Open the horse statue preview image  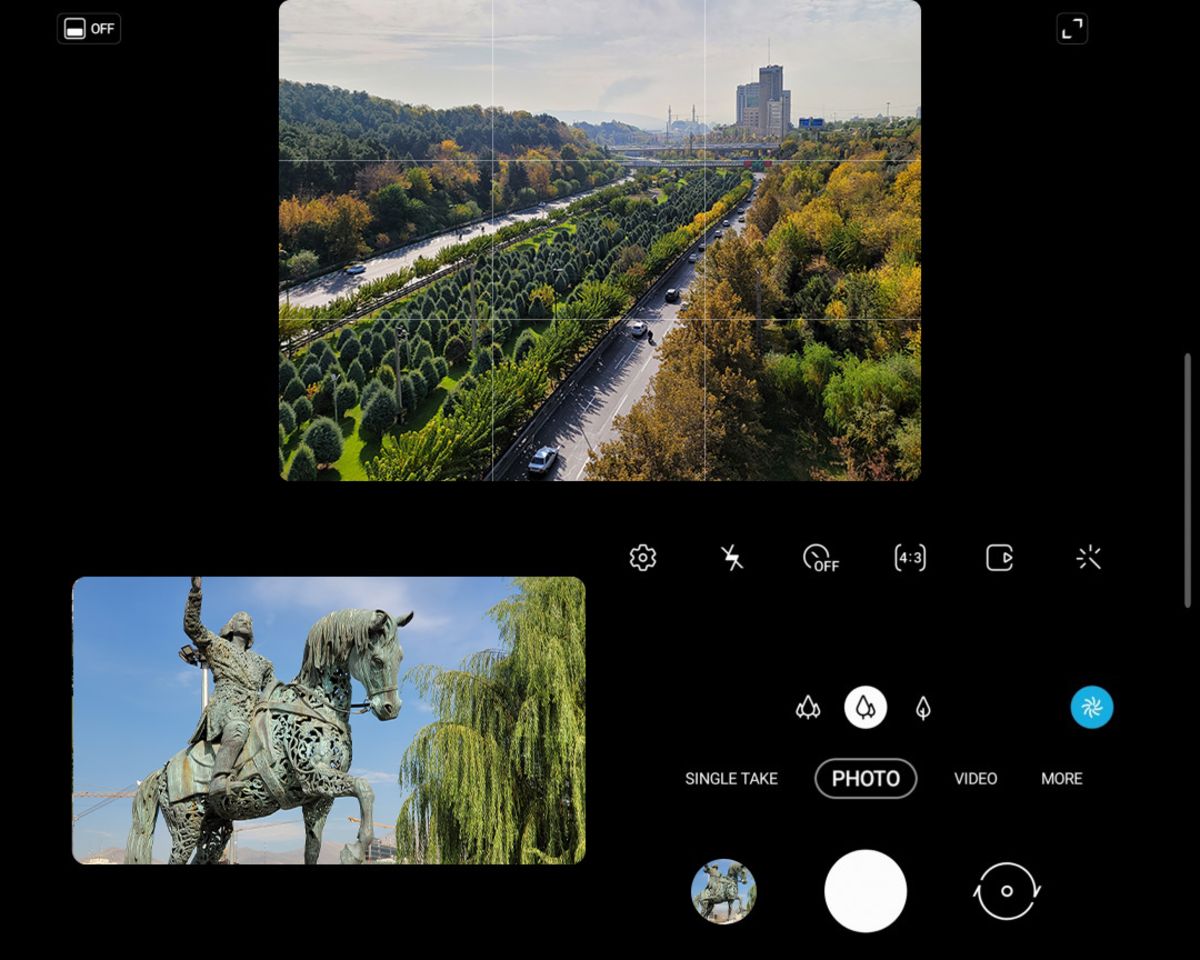(x=328, y=720)
